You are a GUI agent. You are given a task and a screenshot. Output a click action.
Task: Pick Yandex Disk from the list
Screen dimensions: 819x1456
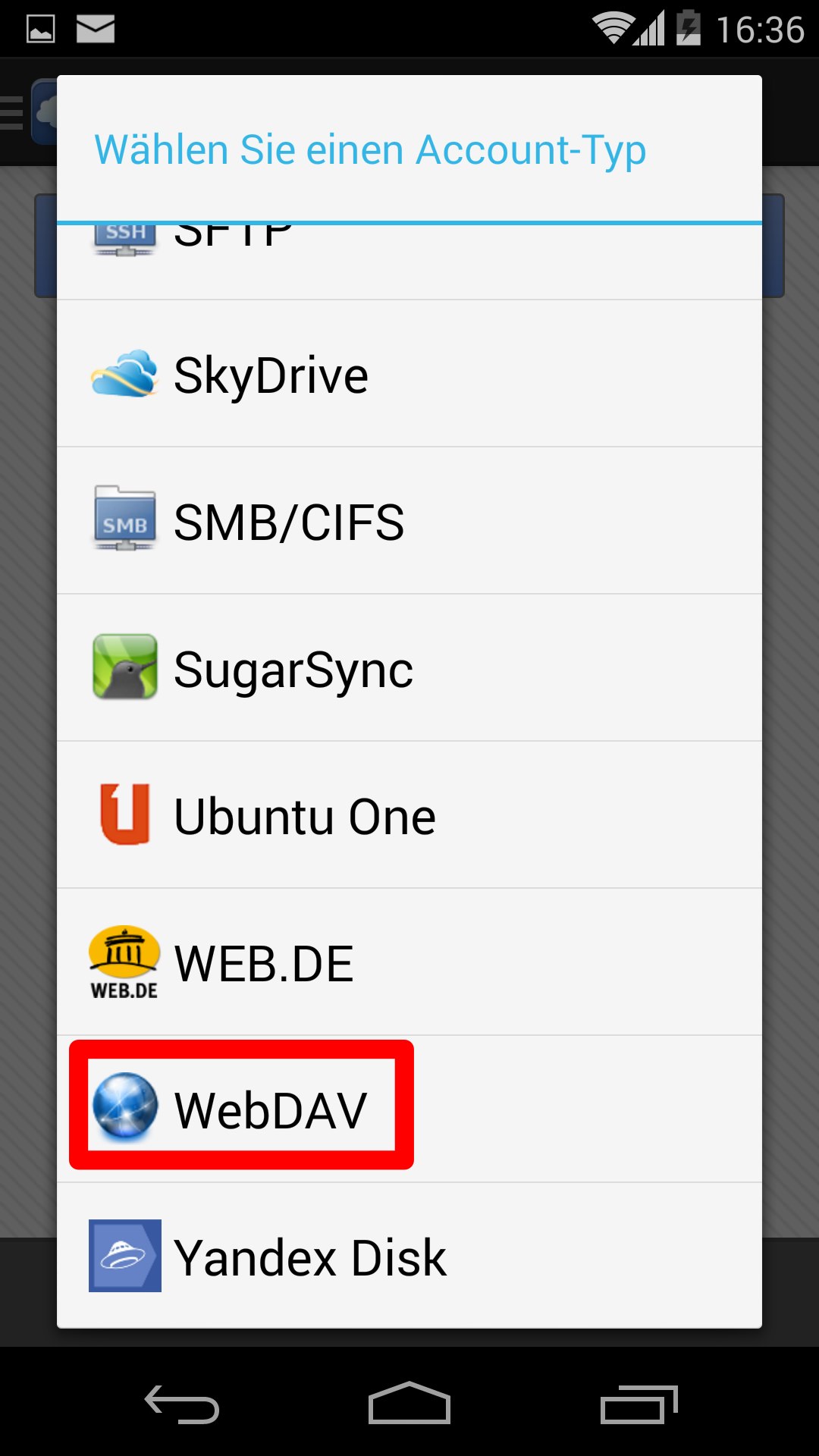(x=409, y=1257)
